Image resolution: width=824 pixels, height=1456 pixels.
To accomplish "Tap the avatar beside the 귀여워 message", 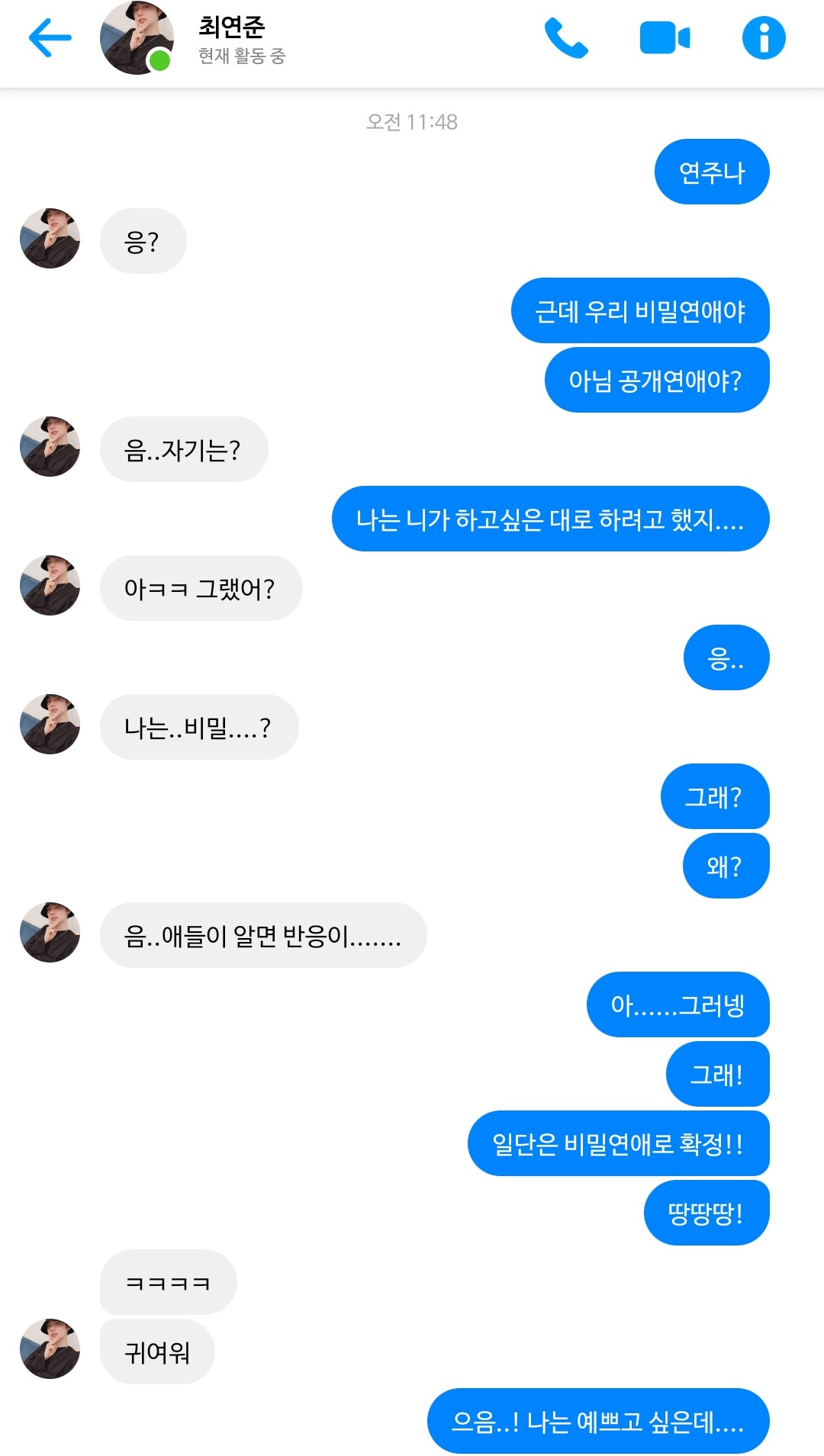I will 50,1348.
